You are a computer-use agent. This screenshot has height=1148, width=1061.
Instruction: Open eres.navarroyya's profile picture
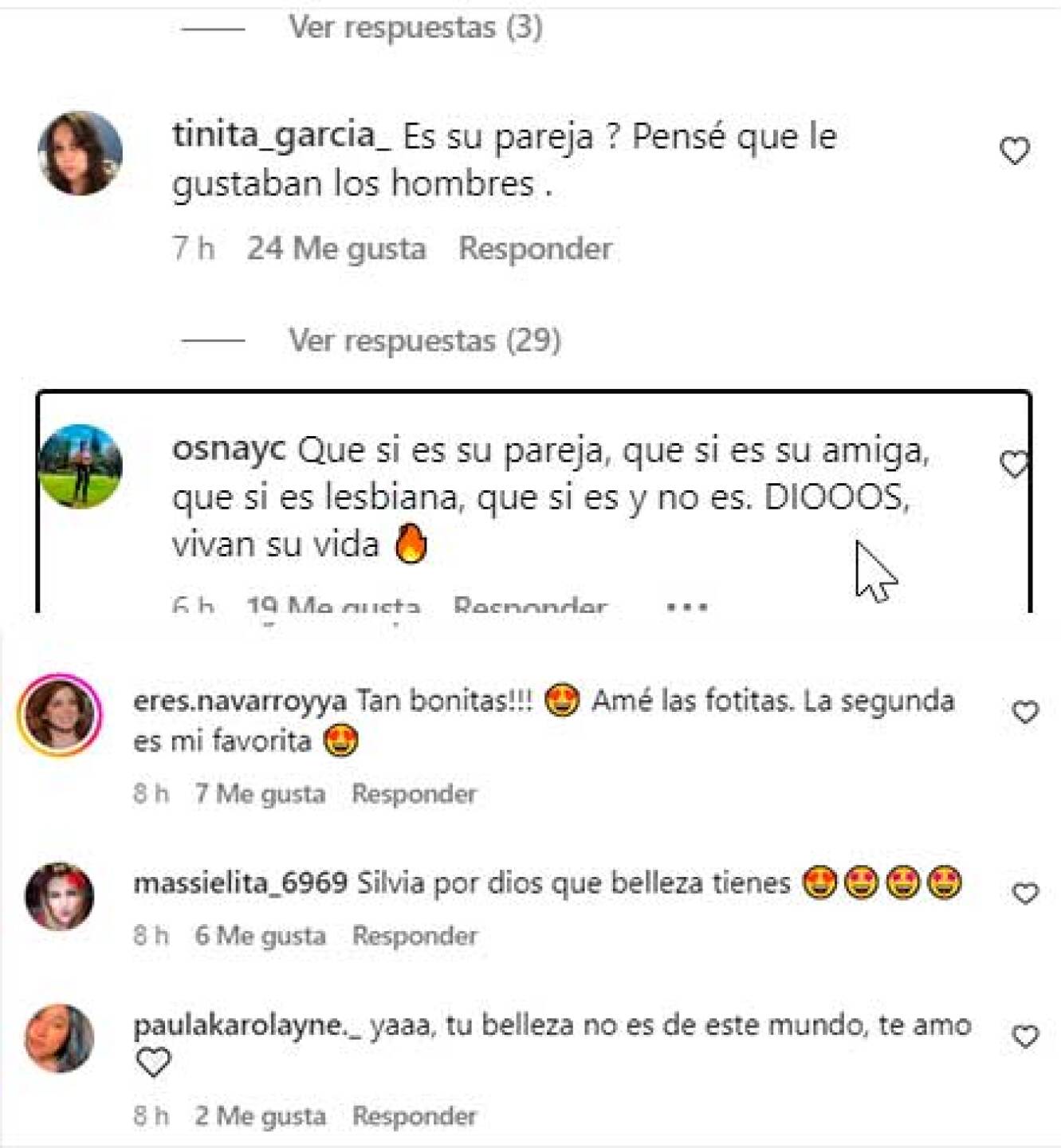click(60, 714)
